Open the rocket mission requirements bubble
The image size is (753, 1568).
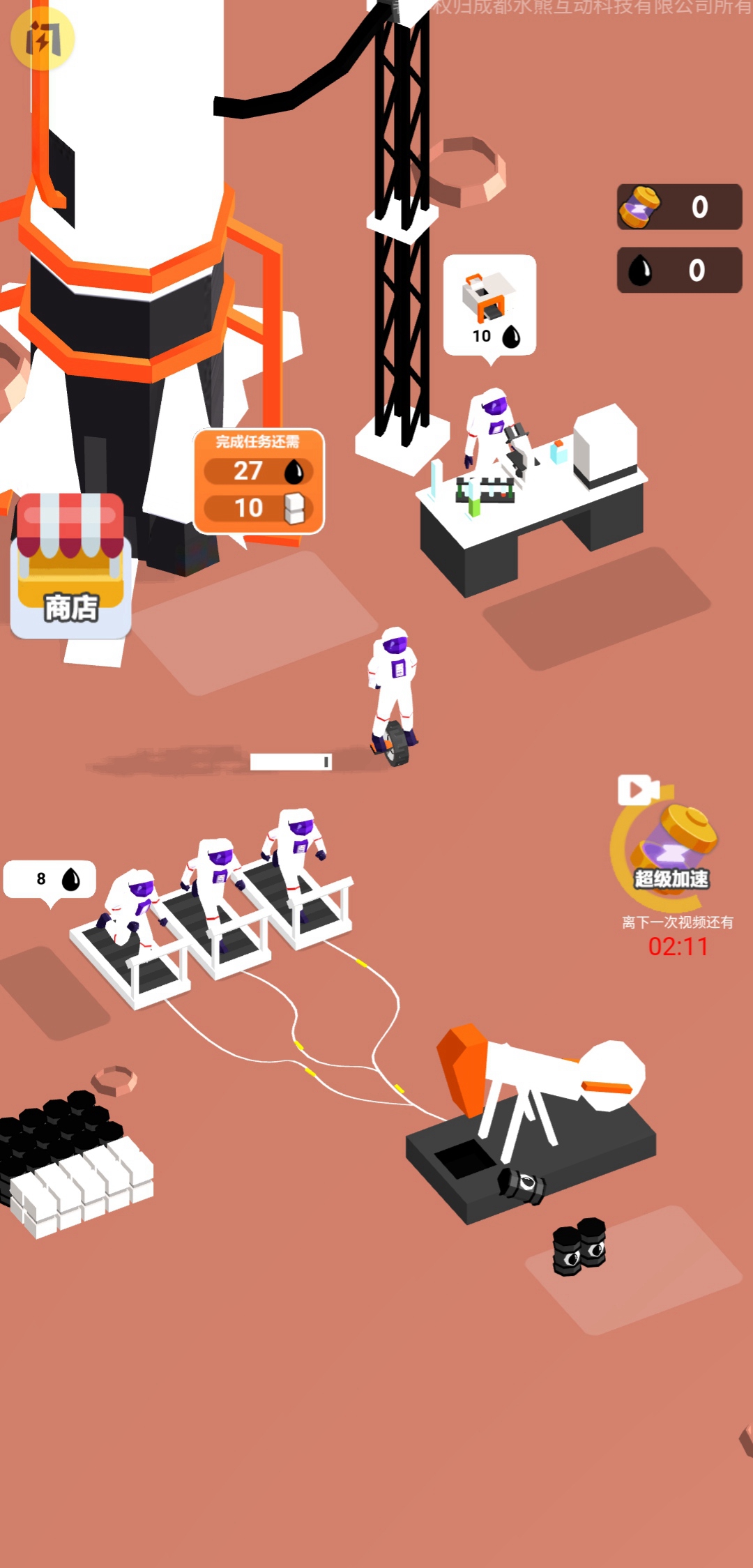[259, 481]
